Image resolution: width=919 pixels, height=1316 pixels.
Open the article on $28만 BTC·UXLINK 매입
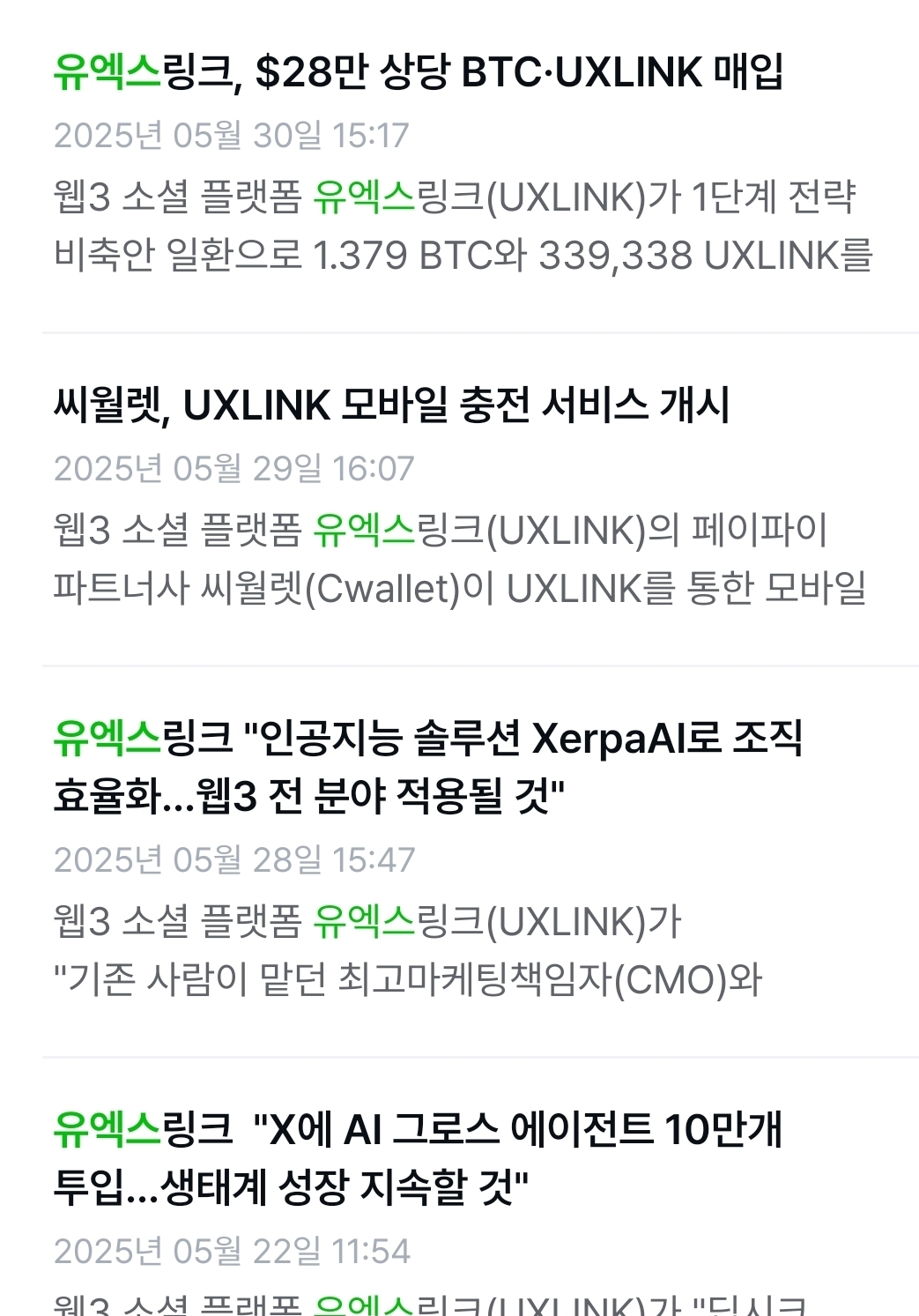[x=418, y=72]
